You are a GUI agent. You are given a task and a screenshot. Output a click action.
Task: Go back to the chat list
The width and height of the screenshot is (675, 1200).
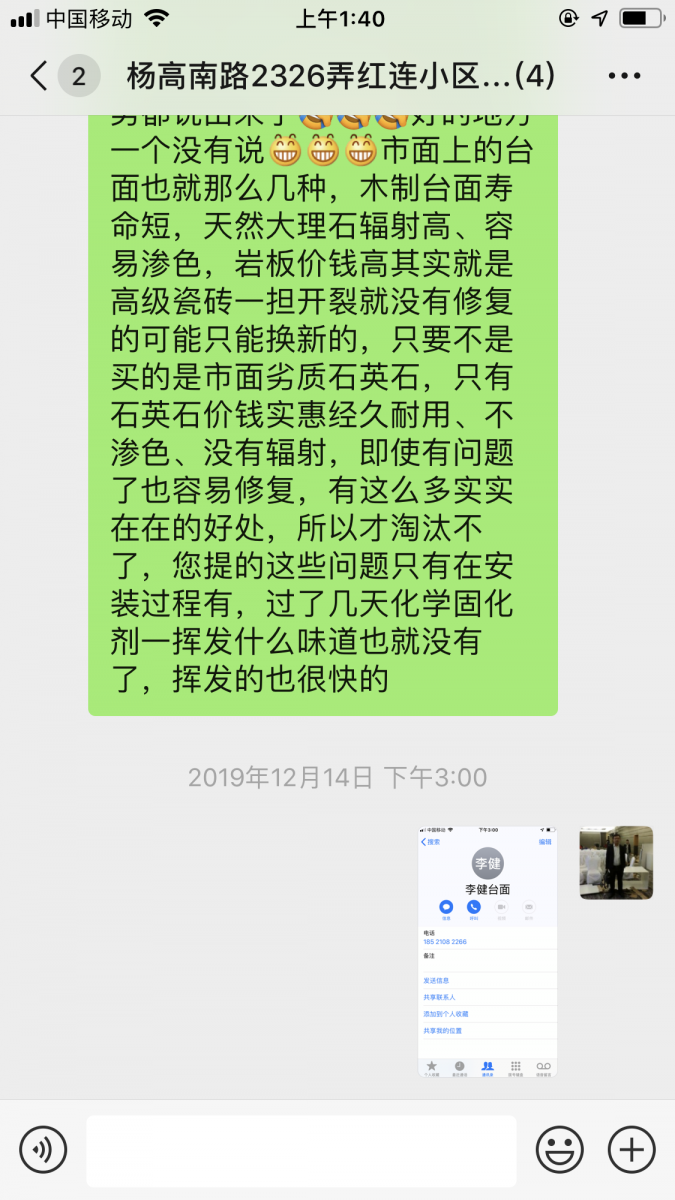point(40,76)
